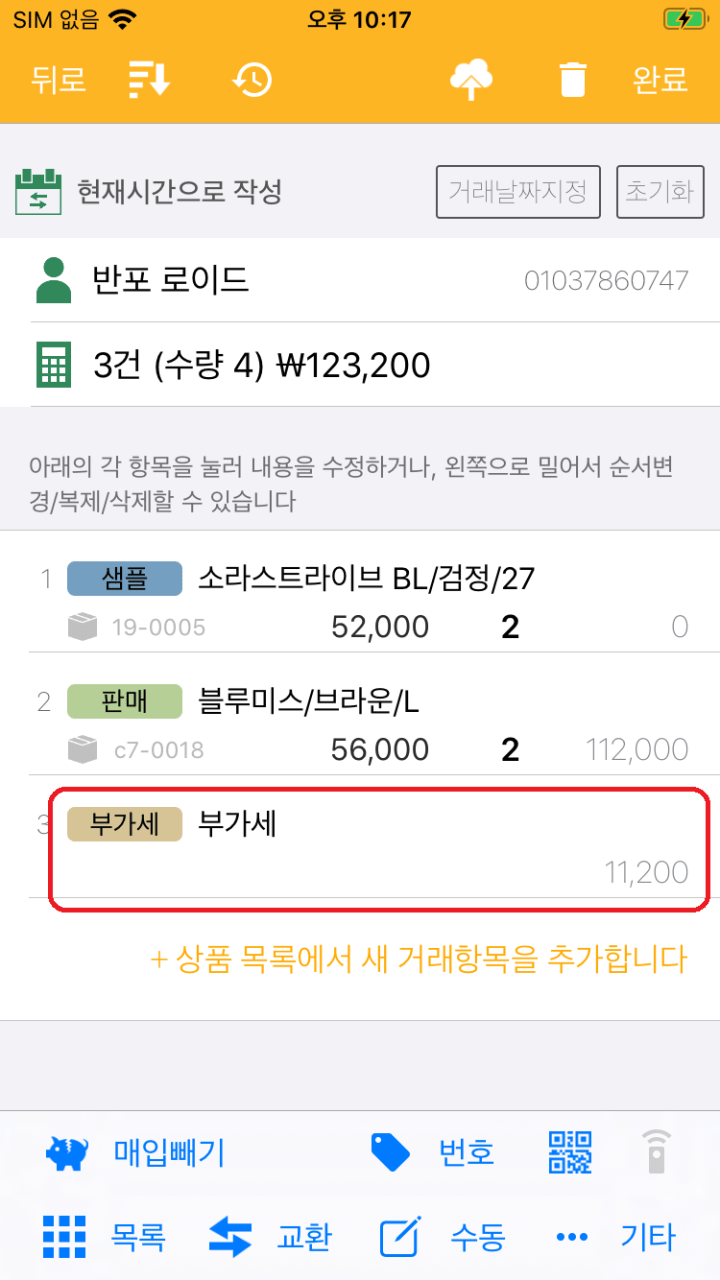The width and height of the screenshot is (720, 1280).
Task: Open the sort order icon
Action: pos(150,80)
